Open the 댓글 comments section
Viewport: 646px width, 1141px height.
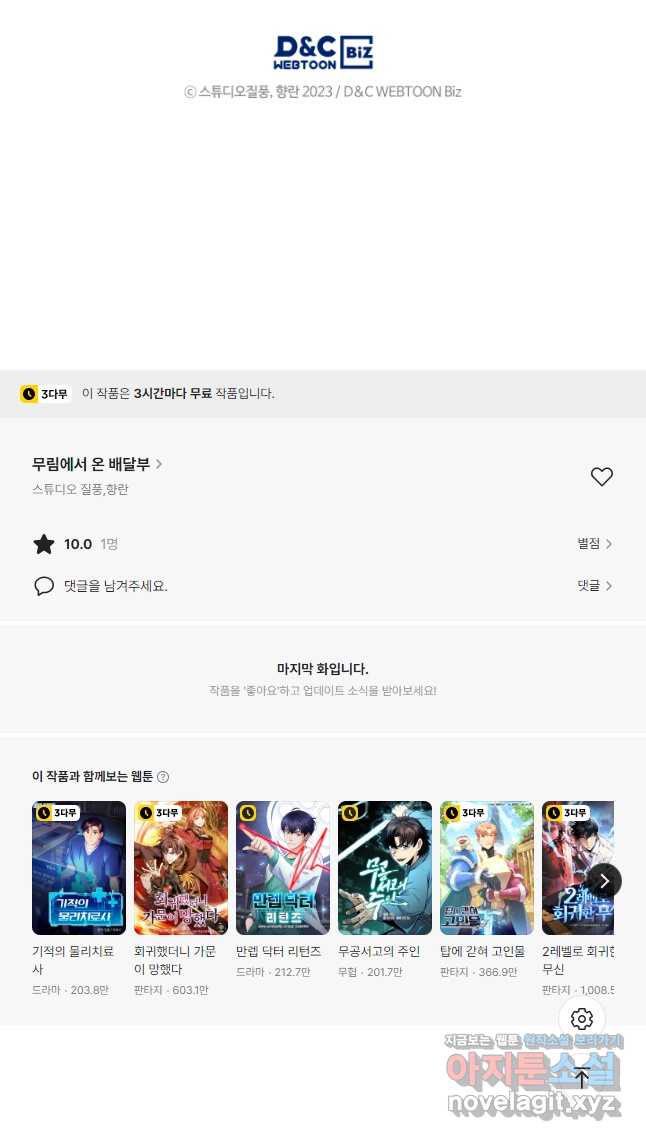point(594,586)
